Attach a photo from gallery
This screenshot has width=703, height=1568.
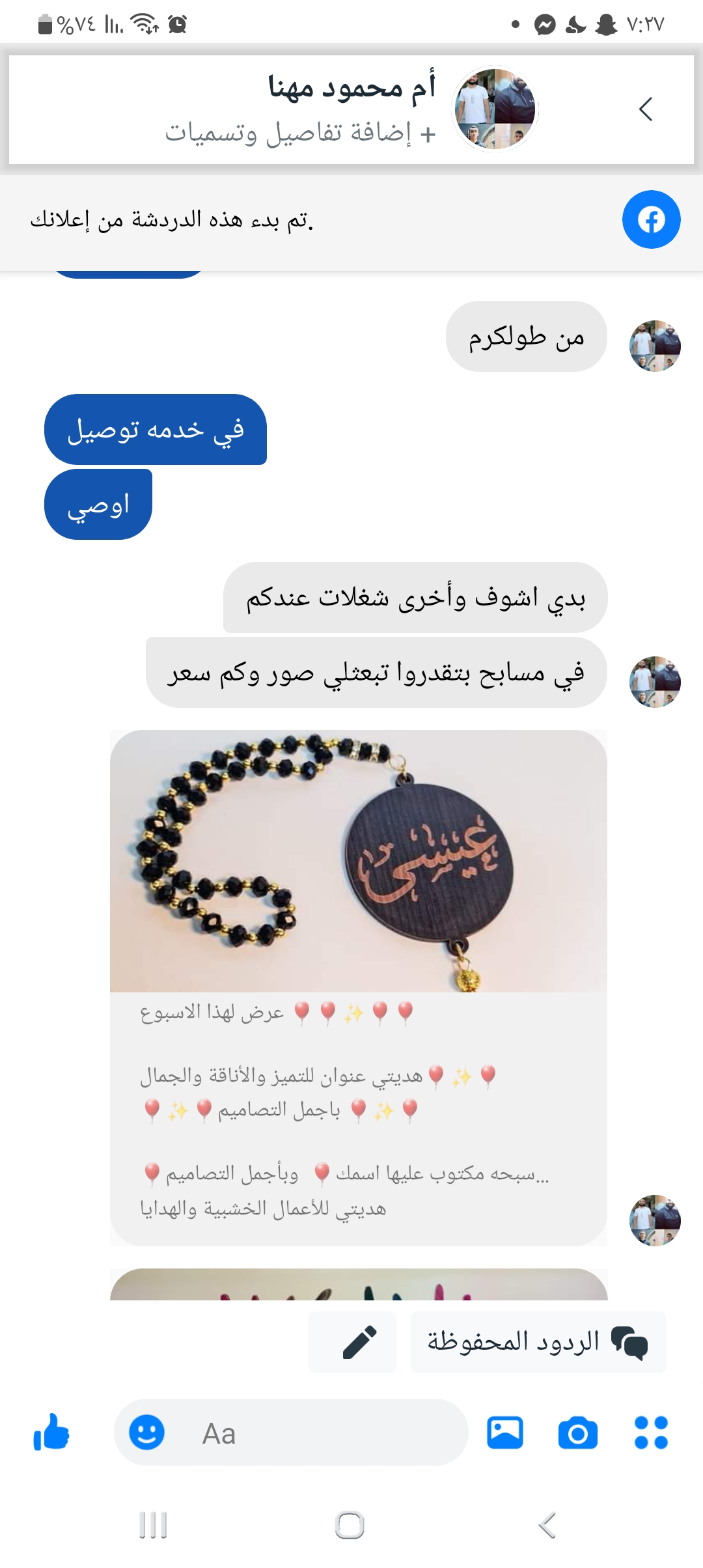[505, 1433]
